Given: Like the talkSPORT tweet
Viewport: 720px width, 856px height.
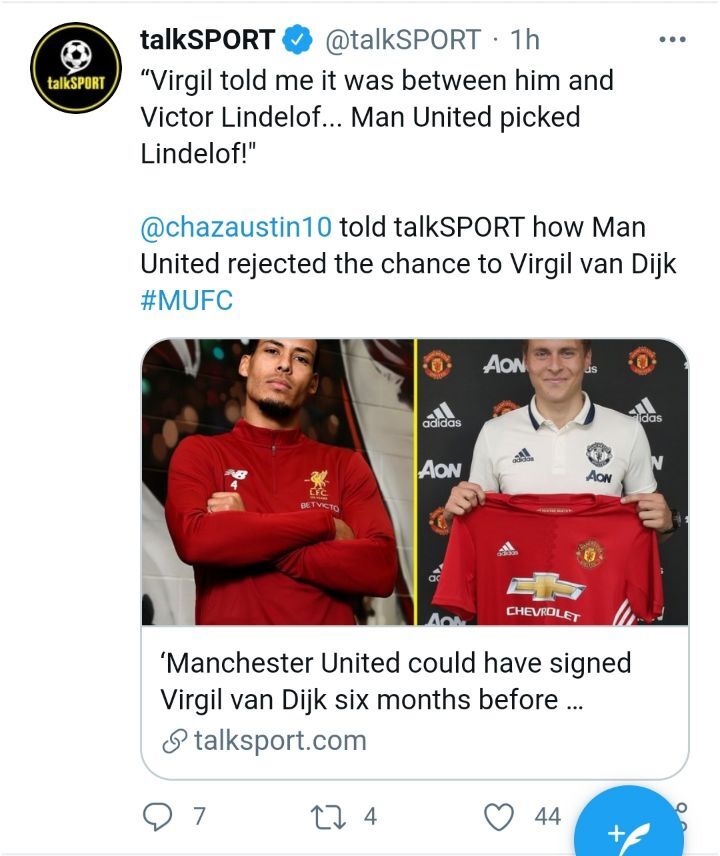Looking at the screenshot, I should click(499, 817).
